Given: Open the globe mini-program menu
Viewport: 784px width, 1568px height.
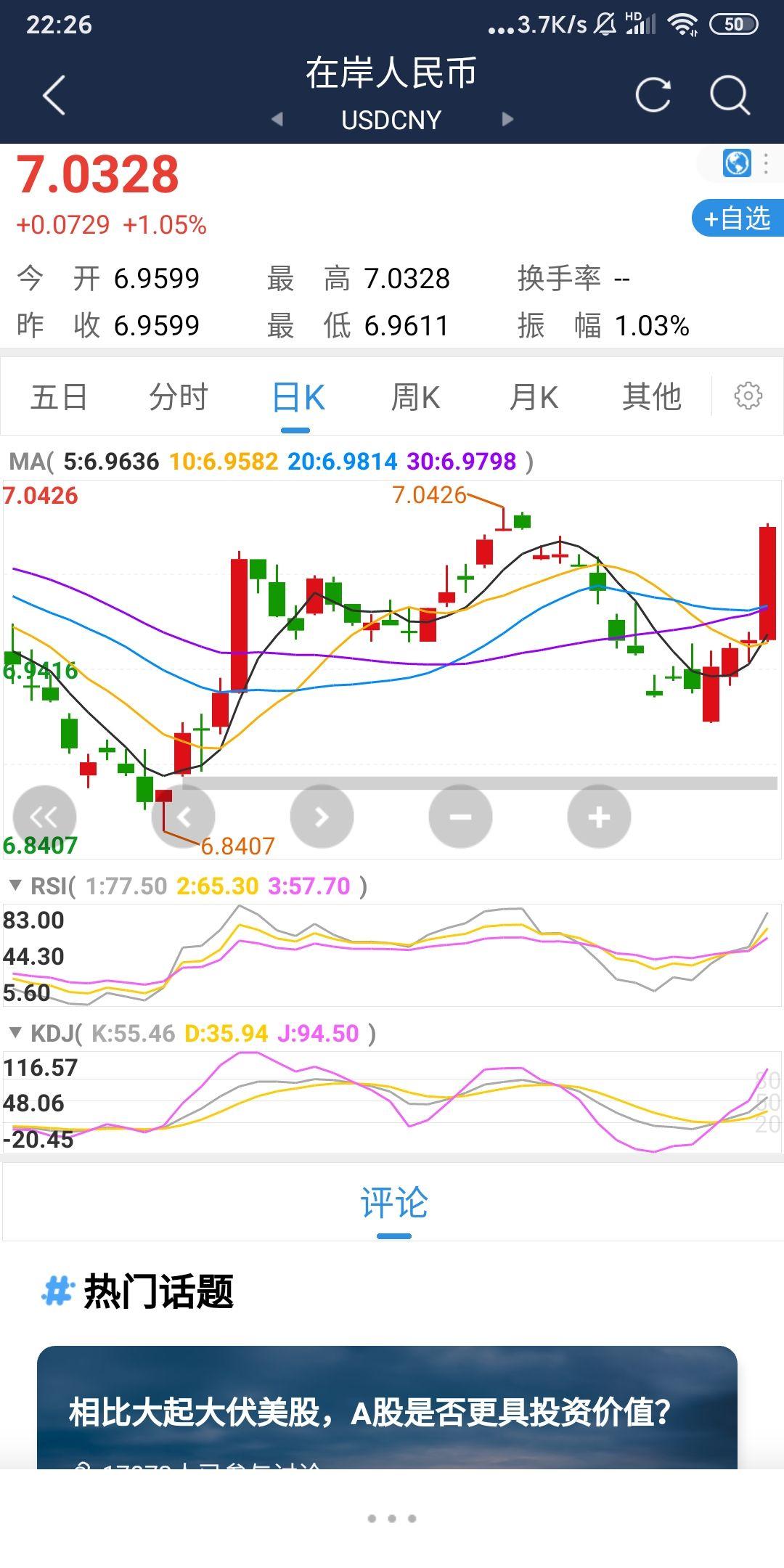Looking at the screenshot, I should pyautogui.click(x=737, y=163).
